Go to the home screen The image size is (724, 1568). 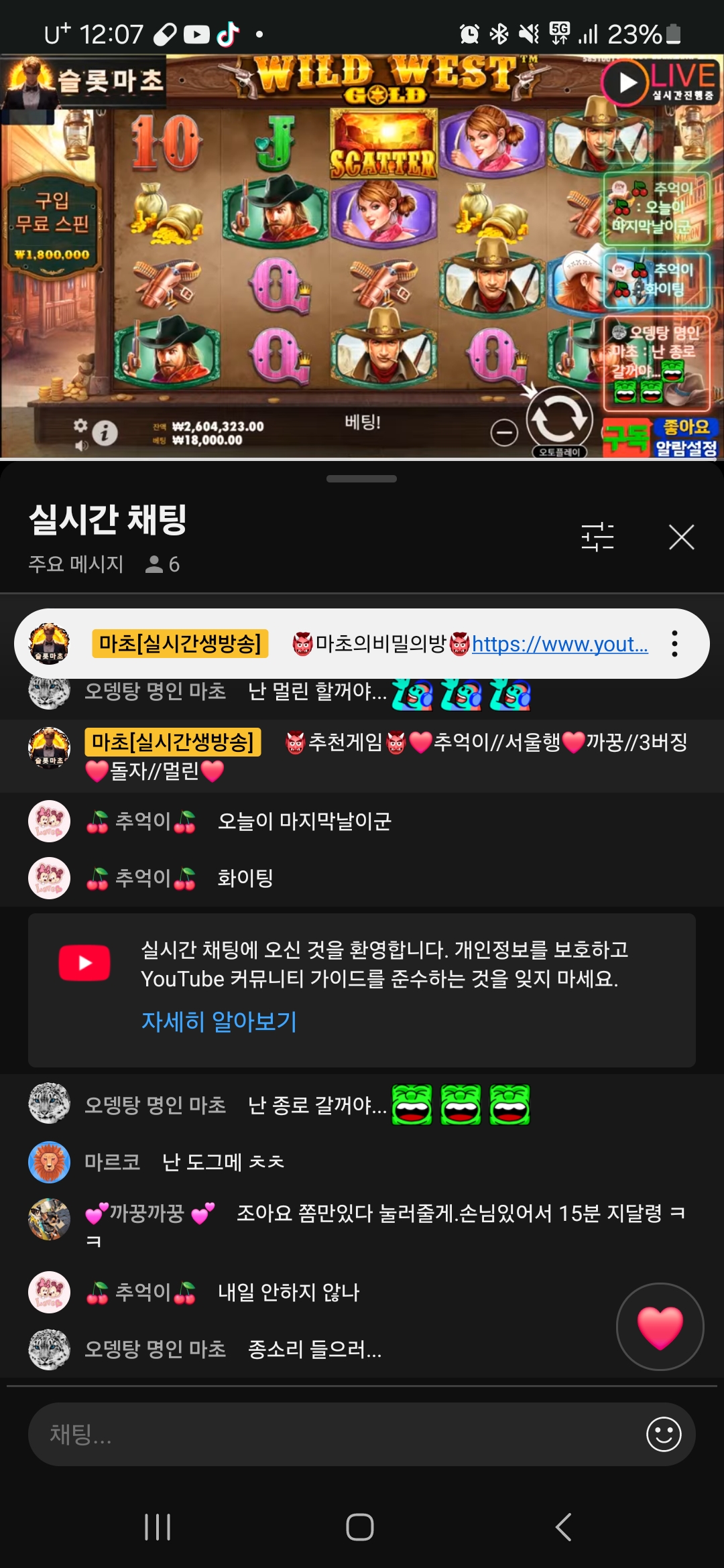click(x=360, y=1527)
